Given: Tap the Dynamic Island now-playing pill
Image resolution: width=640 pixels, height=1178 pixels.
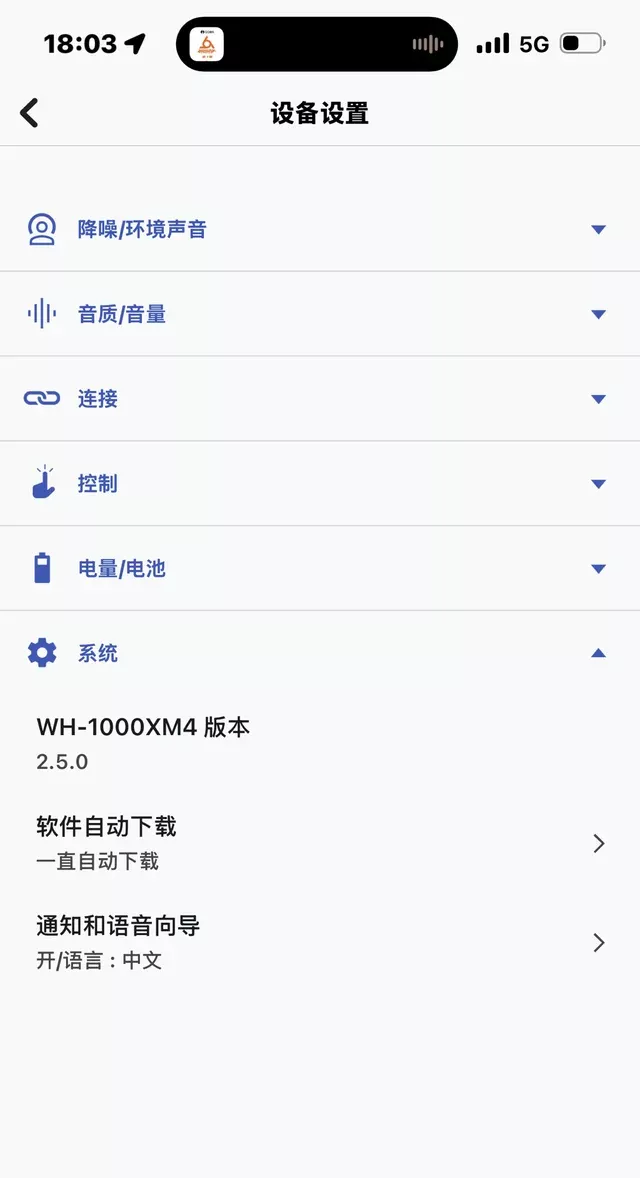Looking at the screenshot, I should (317, 44).
